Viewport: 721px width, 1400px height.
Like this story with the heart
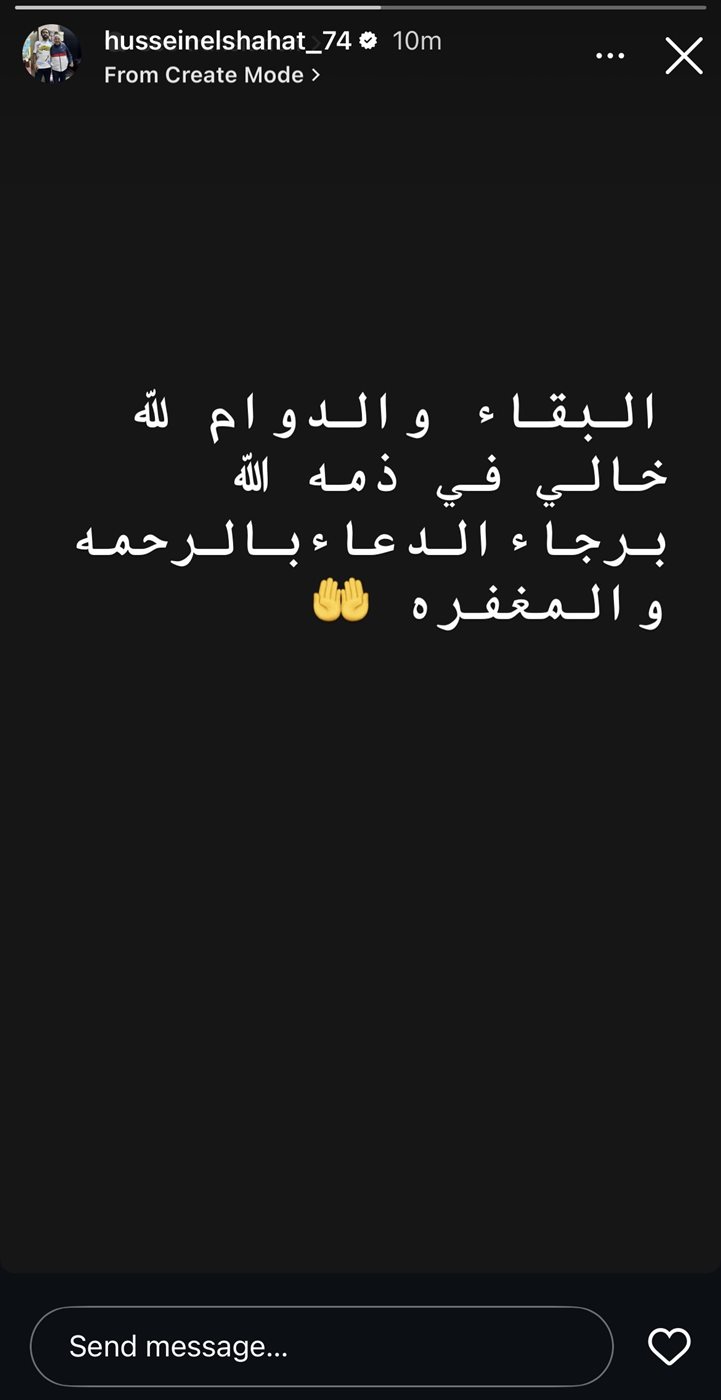(x=669, y=1346)
